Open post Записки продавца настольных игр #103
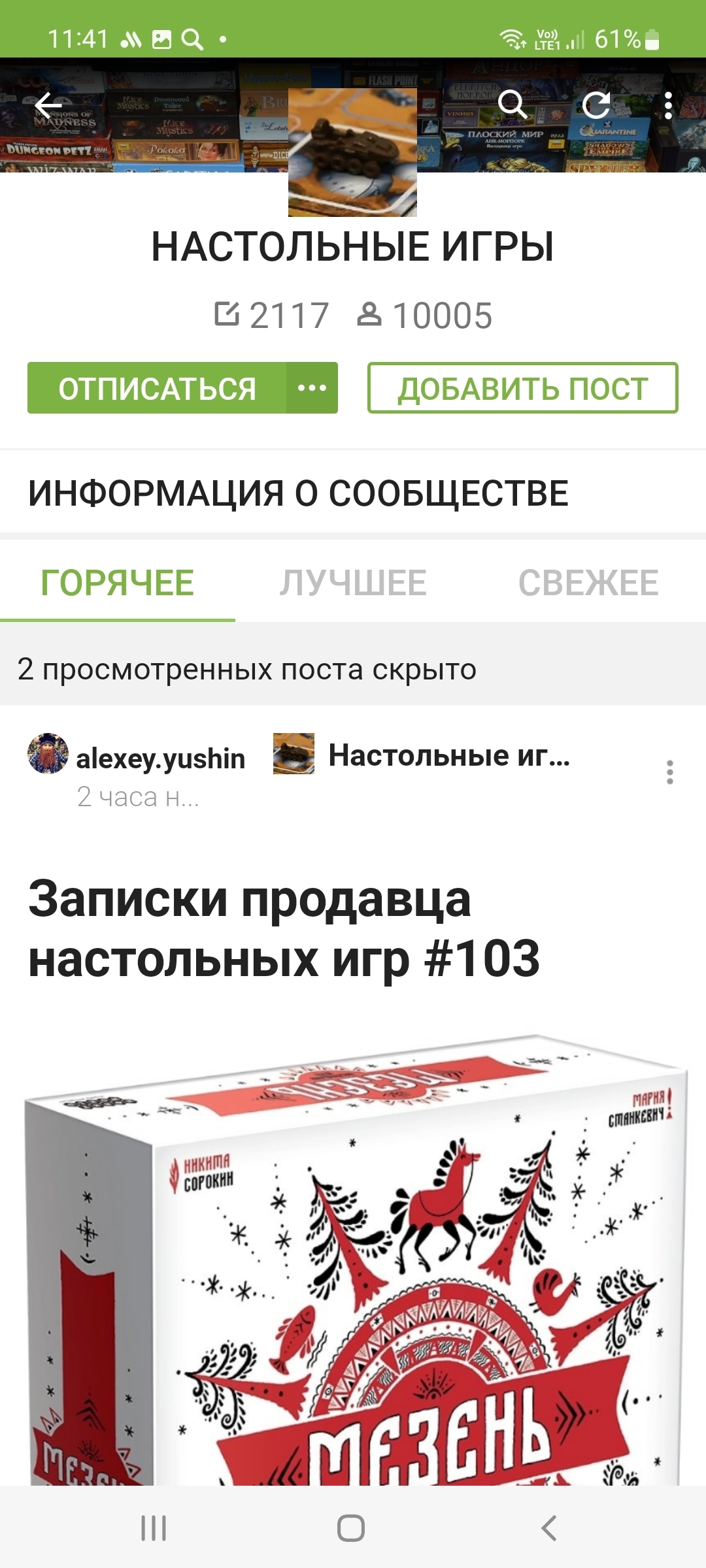The image size is (706, 1568). coord(284,928)
